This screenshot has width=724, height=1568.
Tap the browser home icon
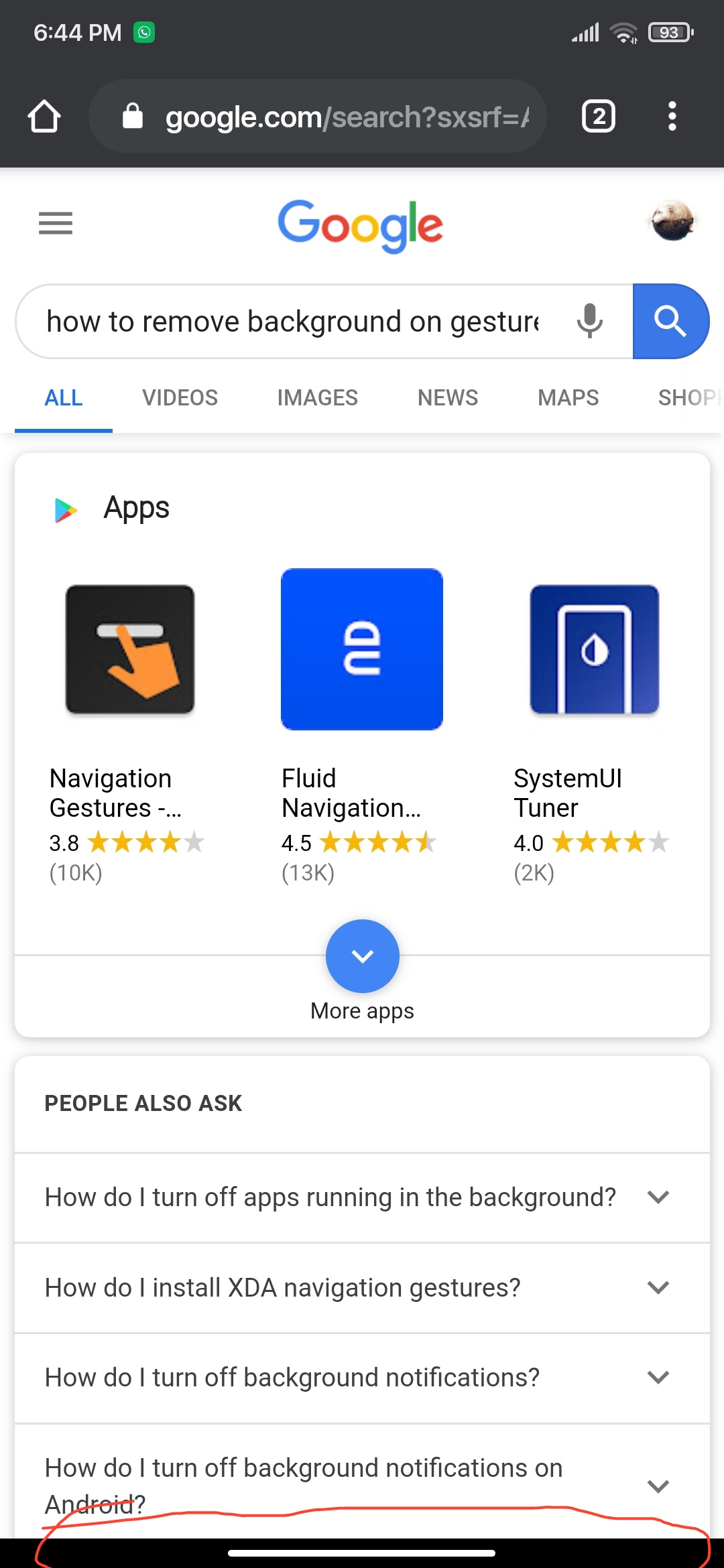(44, 117)
